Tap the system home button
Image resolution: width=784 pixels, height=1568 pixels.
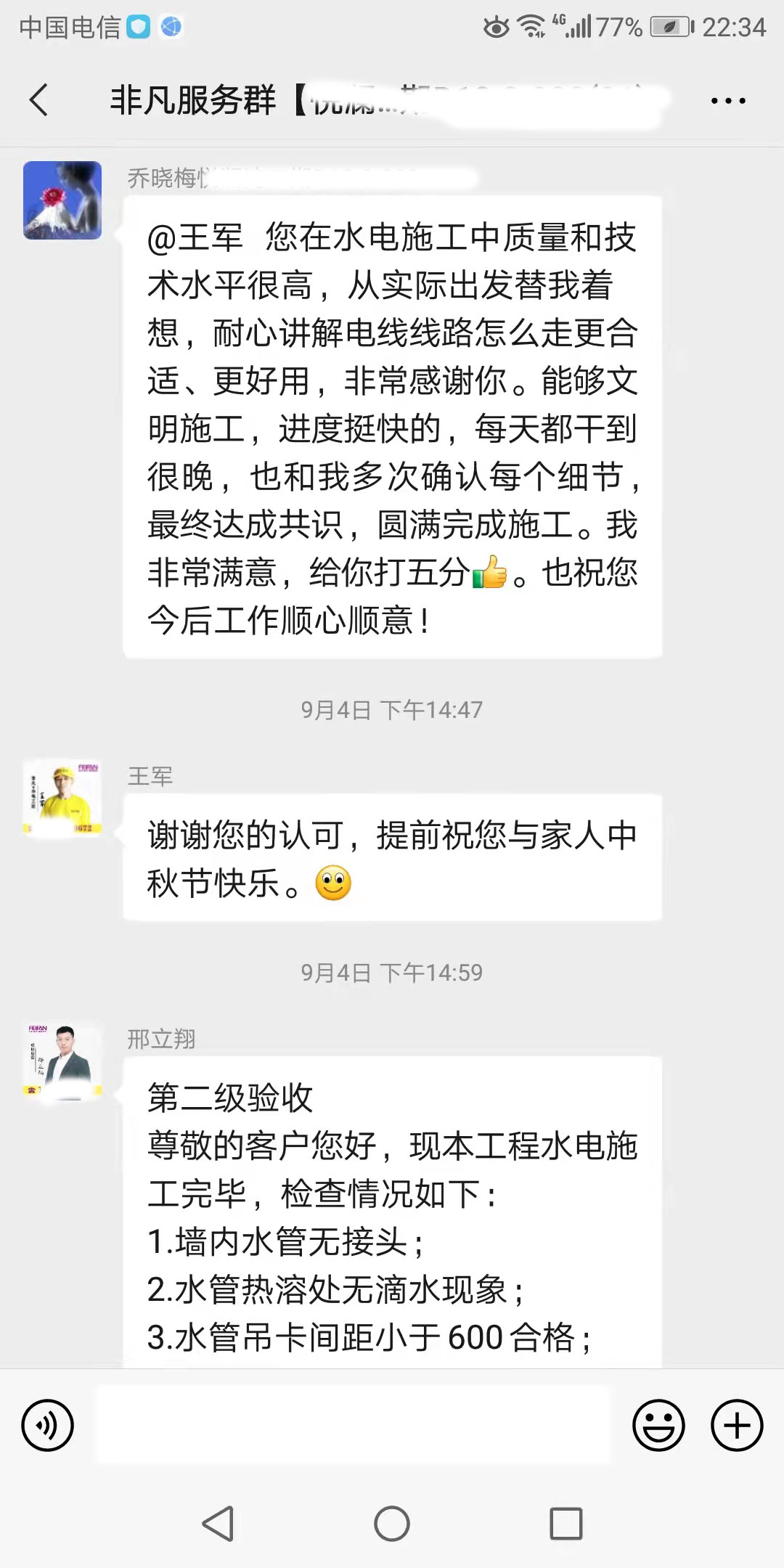392,1523
